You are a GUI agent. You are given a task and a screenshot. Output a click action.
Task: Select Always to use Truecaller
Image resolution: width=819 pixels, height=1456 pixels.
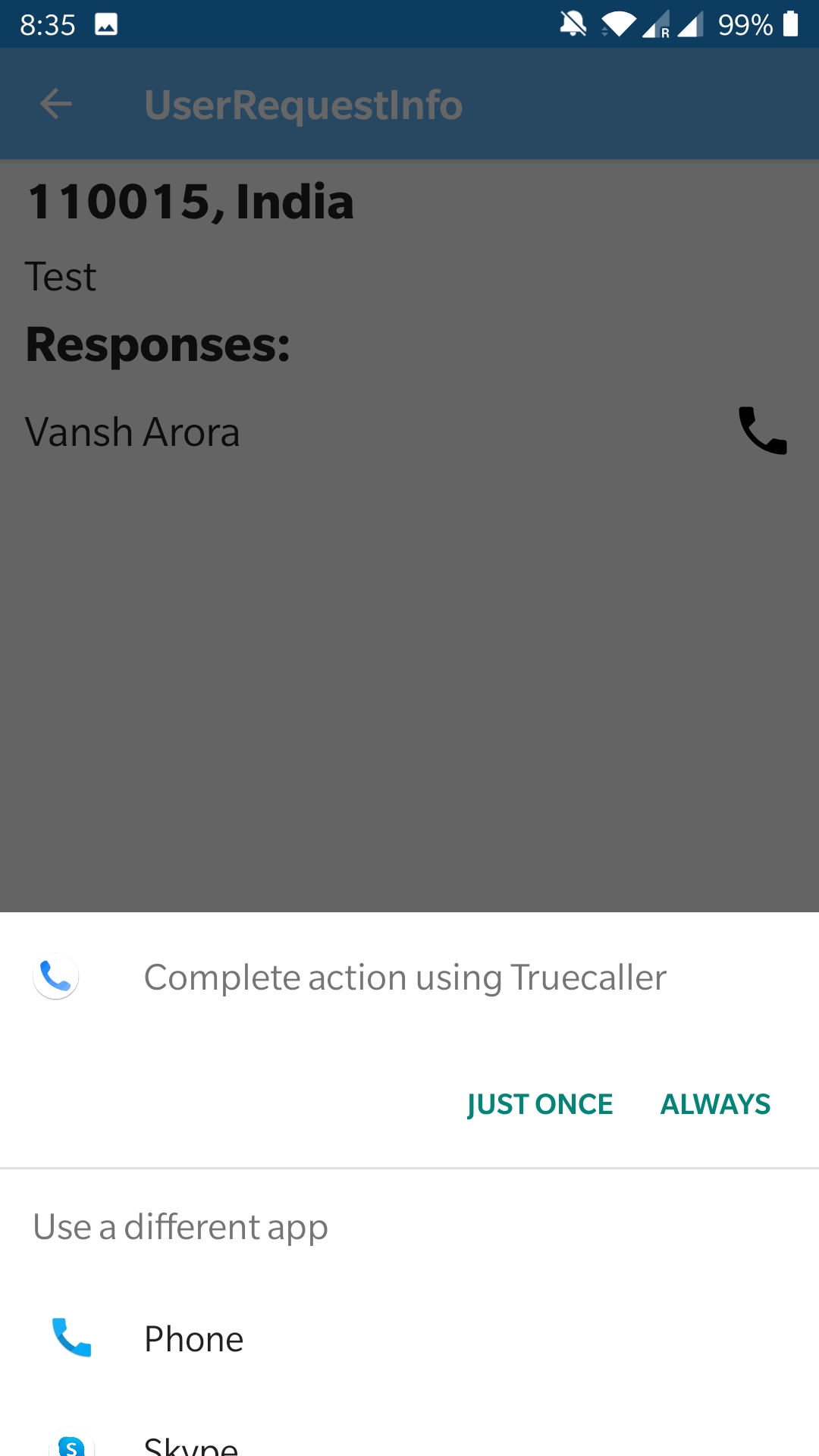[x=715, y=1104]
